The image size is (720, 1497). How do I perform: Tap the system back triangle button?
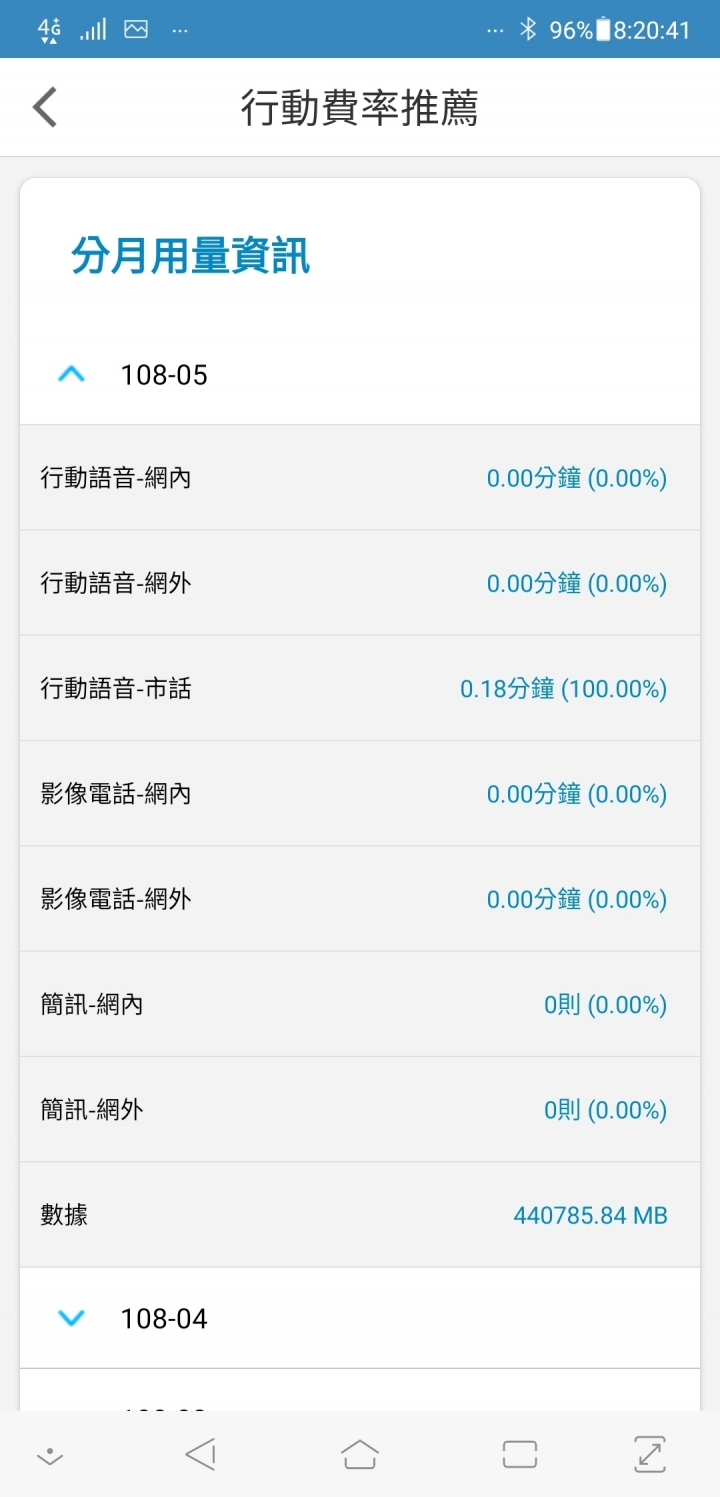point(200,1454)
